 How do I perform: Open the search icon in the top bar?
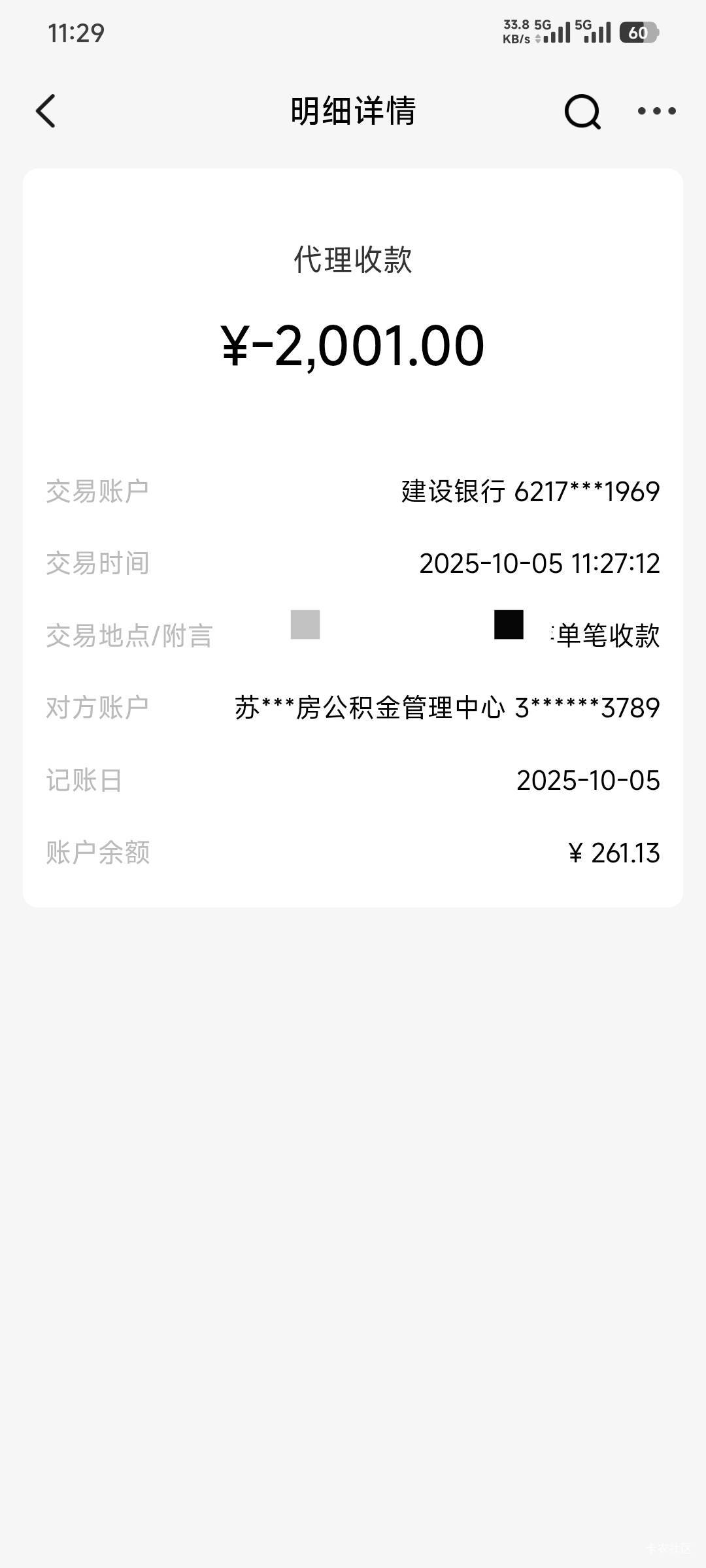click(x=582, y=112)
